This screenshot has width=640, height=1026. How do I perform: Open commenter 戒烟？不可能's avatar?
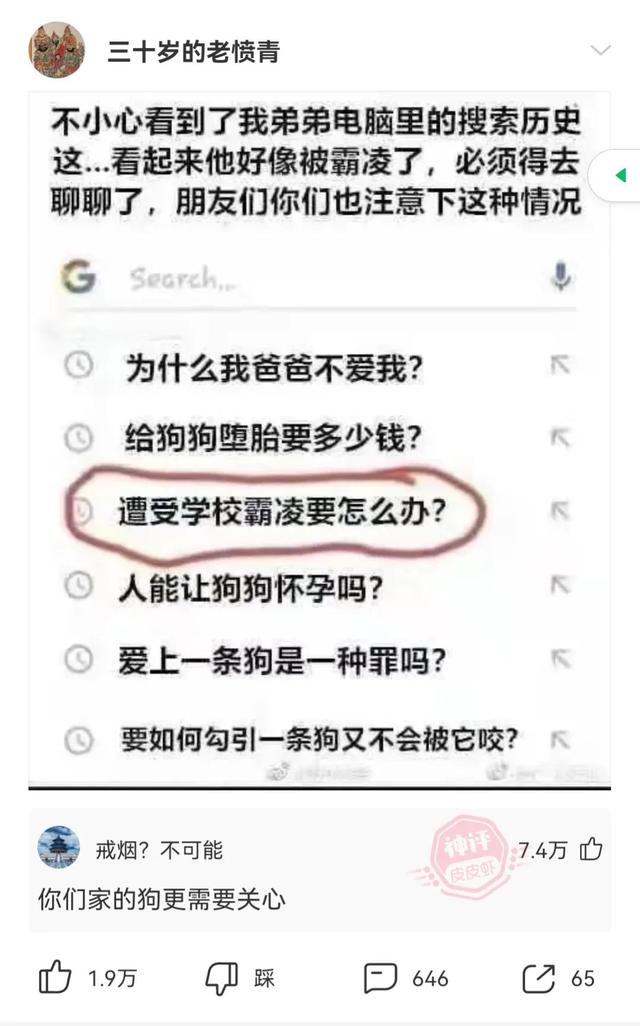tap(58, 847)
